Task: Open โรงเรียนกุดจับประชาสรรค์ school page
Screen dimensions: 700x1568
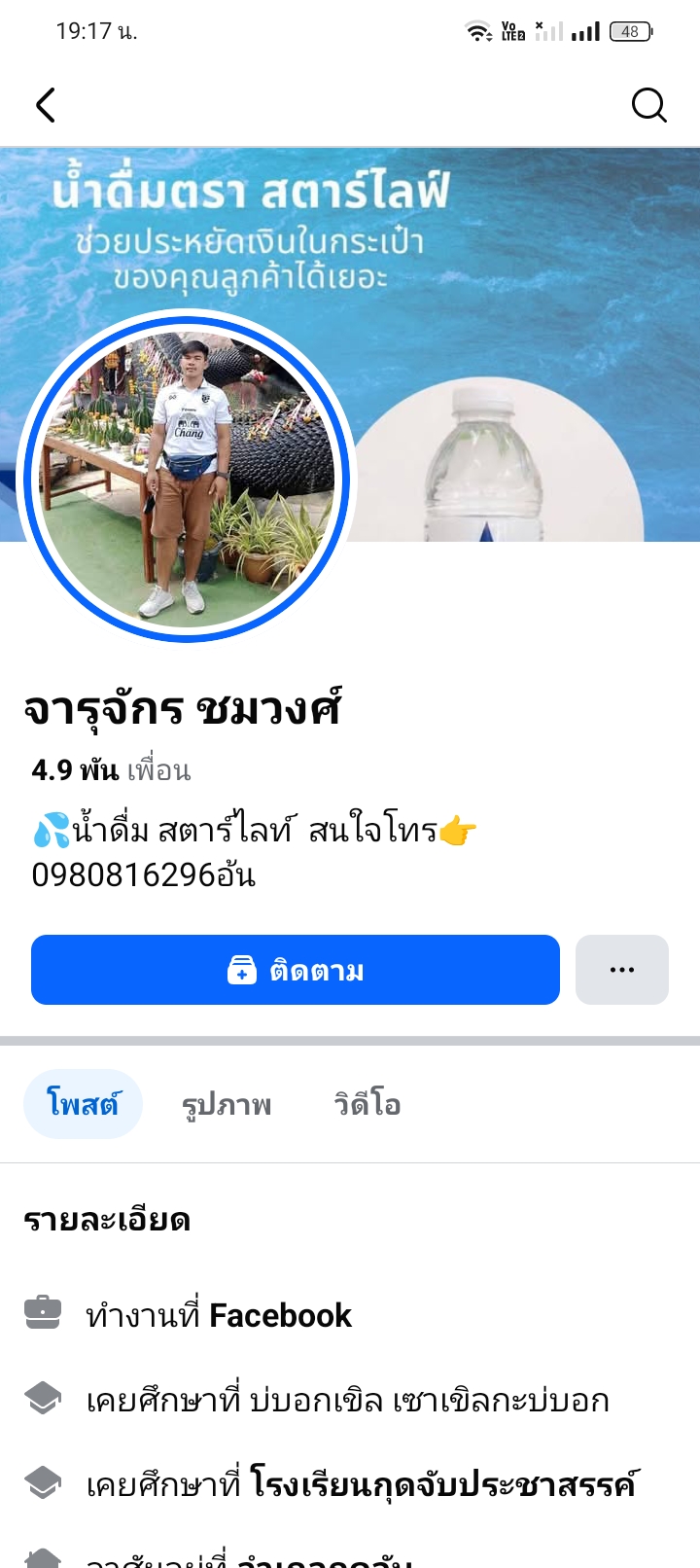Action: [x=443, y=1485]
